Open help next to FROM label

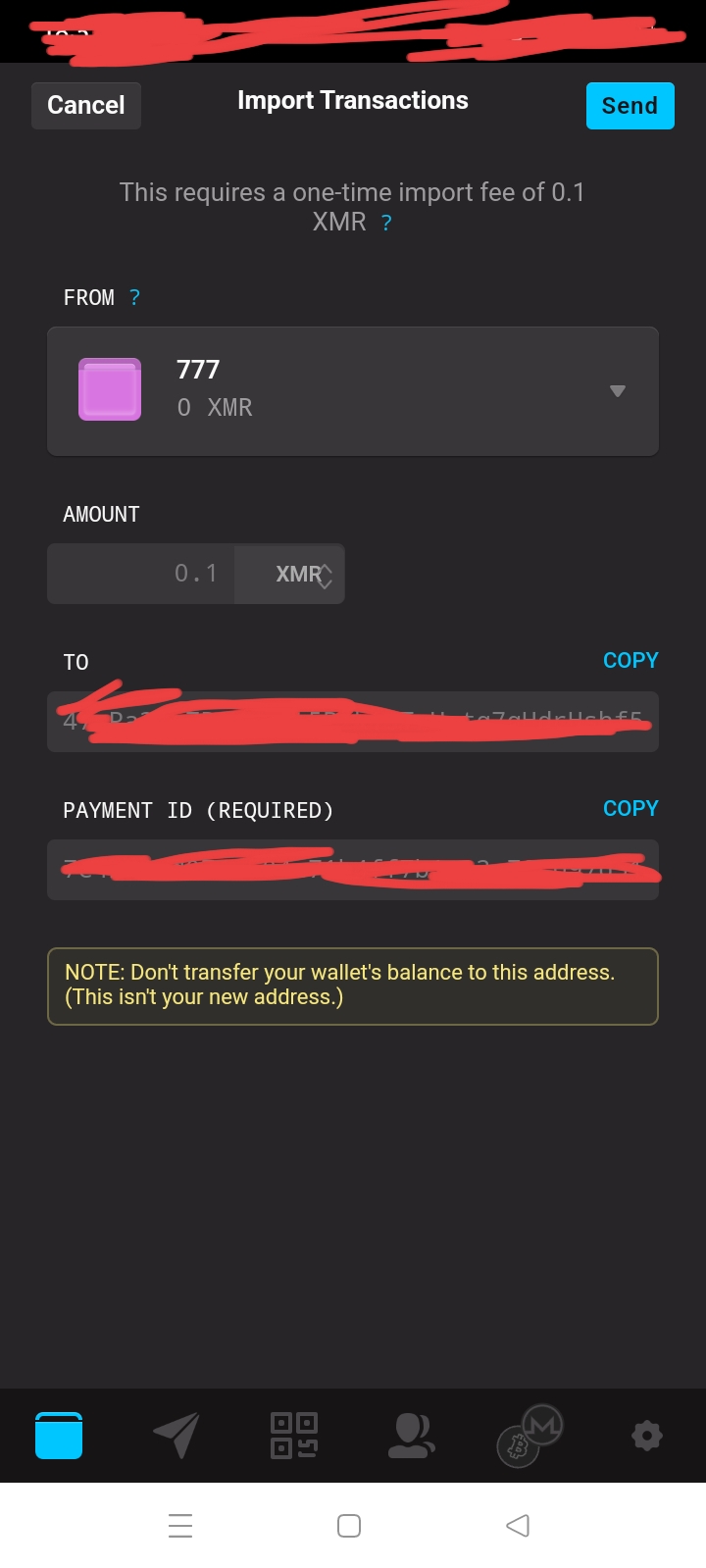[134, 298]
